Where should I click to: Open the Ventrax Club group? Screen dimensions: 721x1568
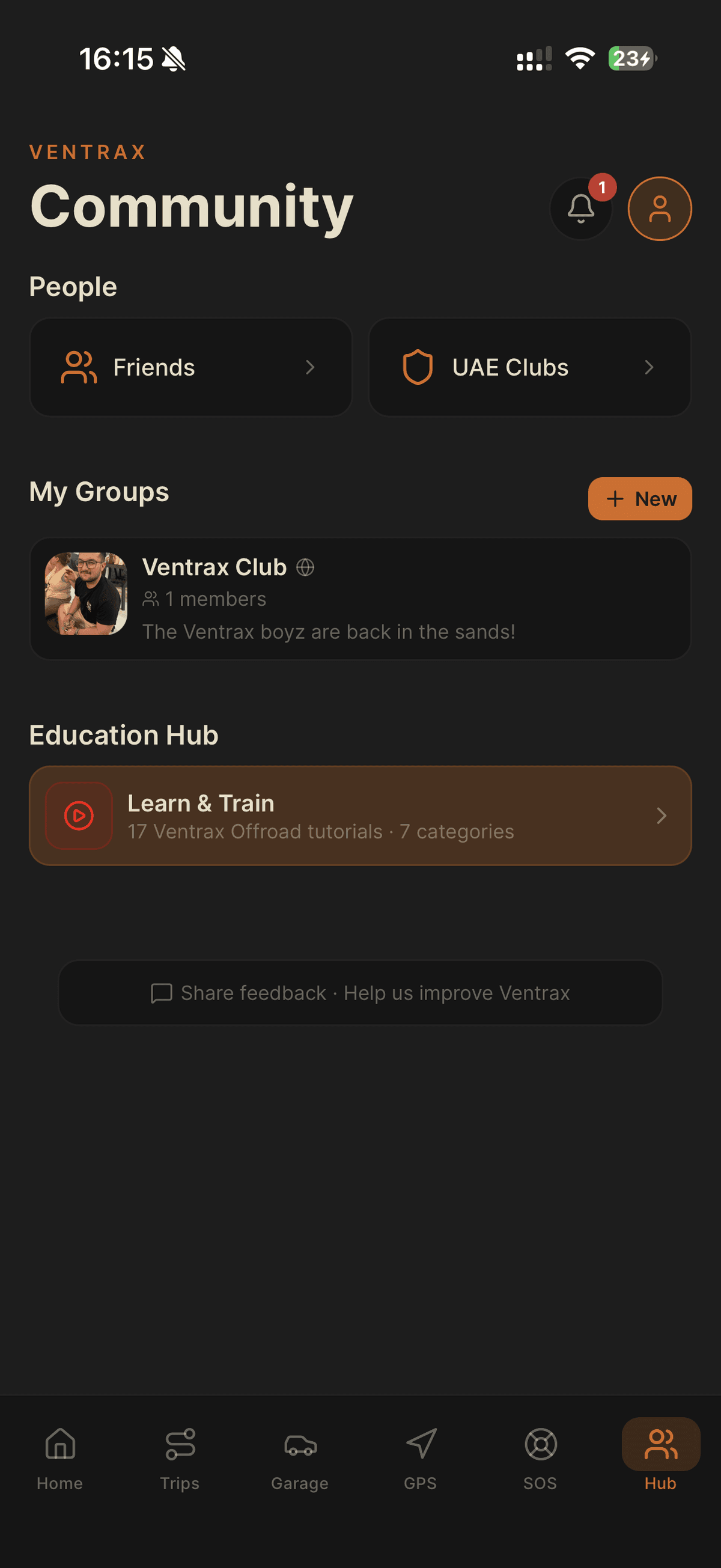360,599
